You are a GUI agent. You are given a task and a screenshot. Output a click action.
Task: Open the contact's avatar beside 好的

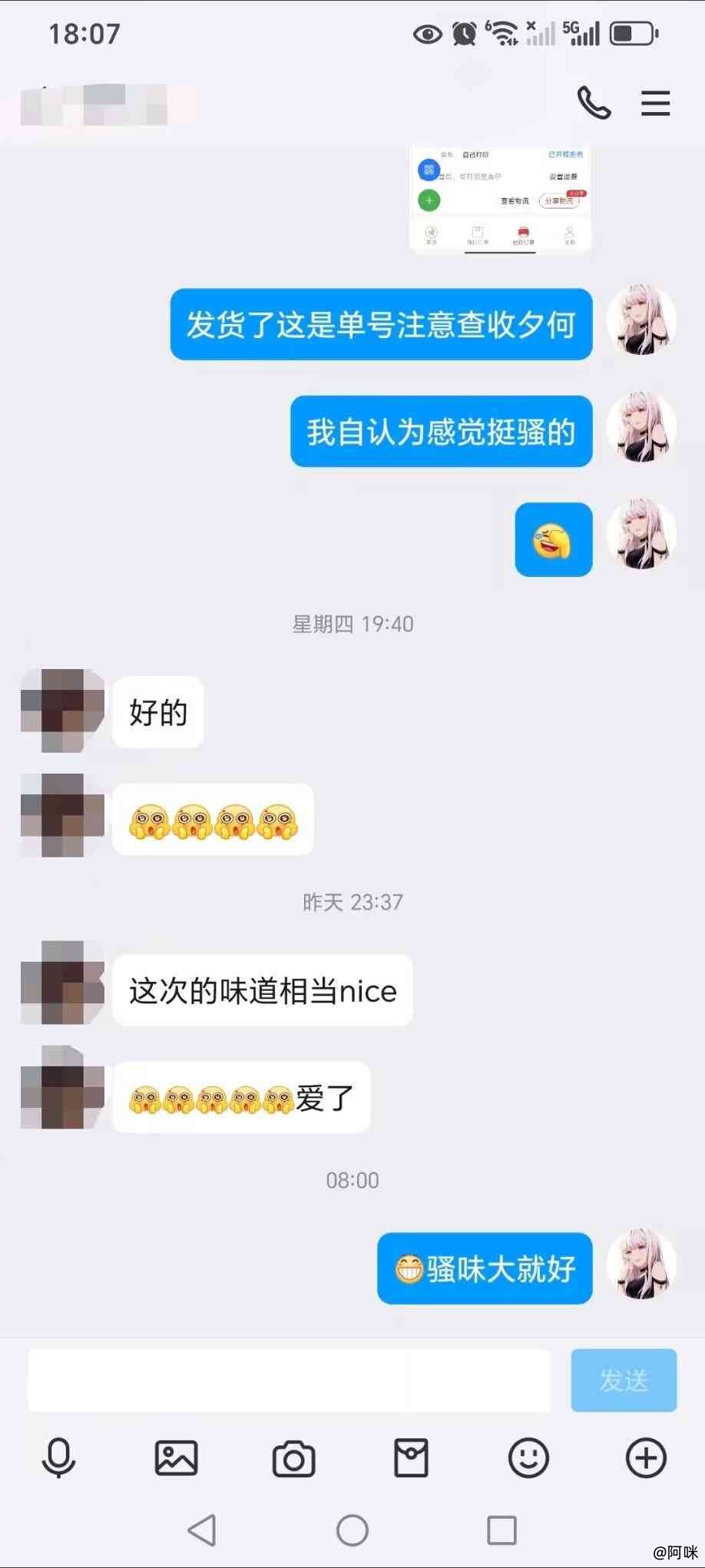point(62,711)
